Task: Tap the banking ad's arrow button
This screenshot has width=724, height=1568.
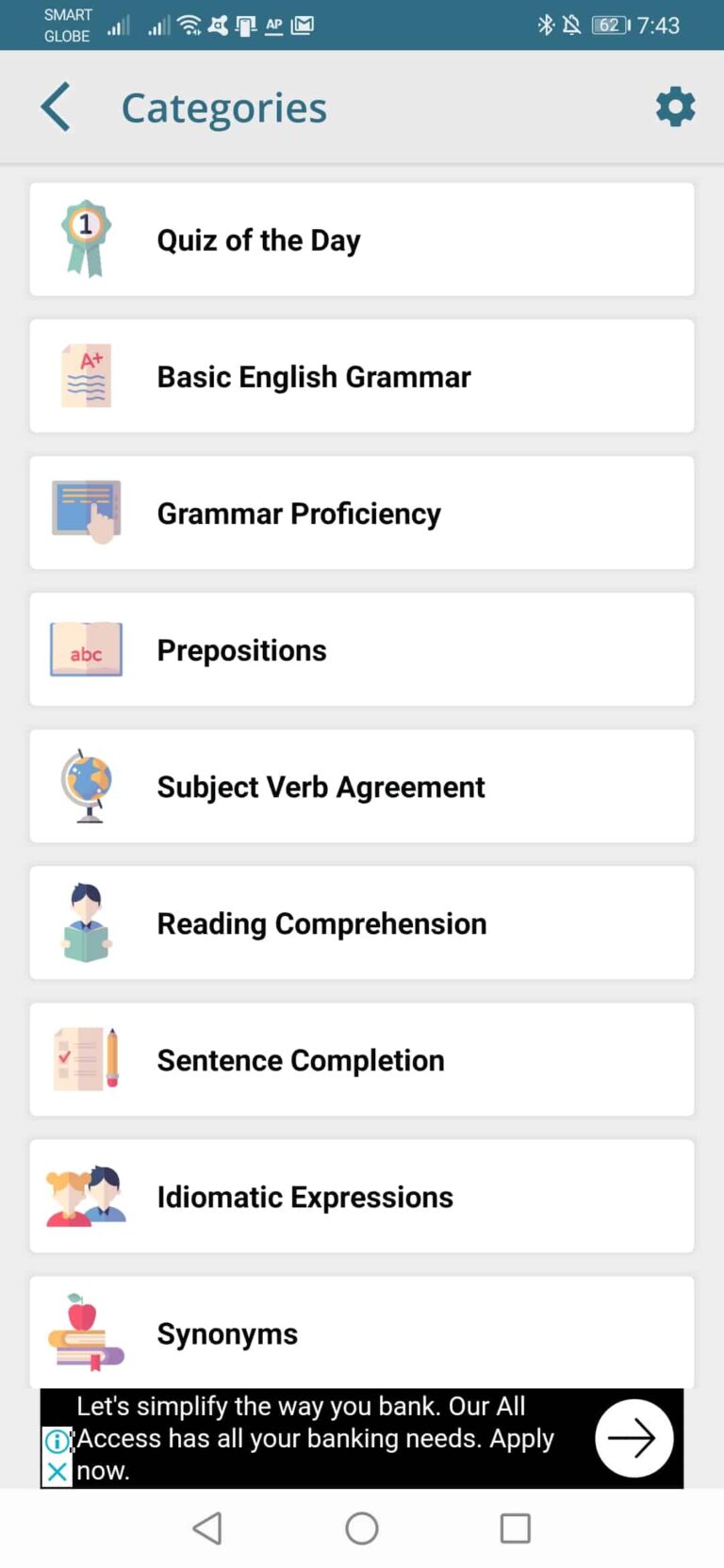Action: 633,1437
